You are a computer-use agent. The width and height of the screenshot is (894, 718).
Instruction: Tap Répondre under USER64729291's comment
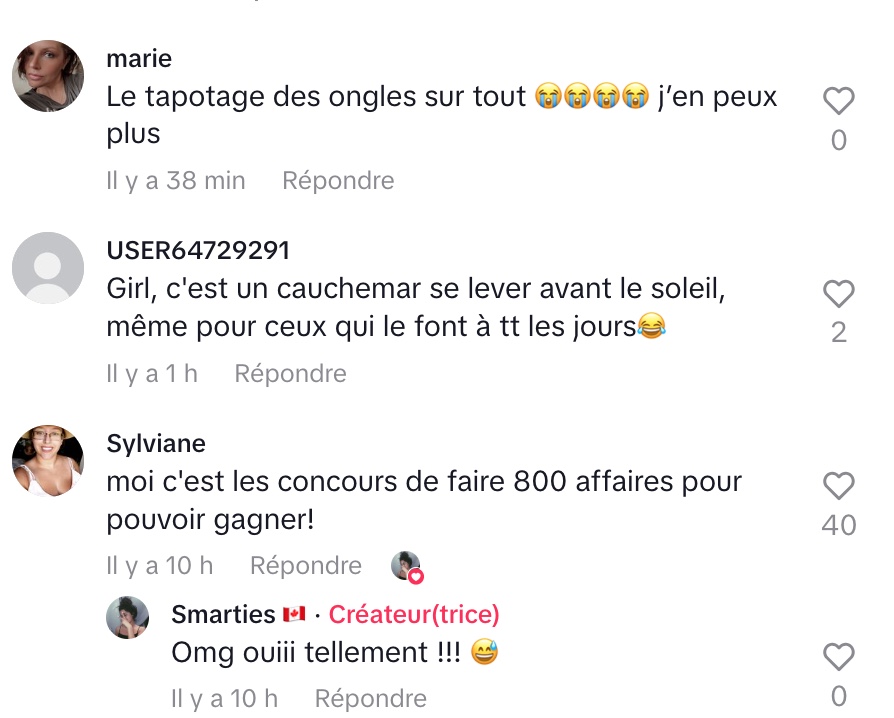pyautogui.click(x=290, y=374)
